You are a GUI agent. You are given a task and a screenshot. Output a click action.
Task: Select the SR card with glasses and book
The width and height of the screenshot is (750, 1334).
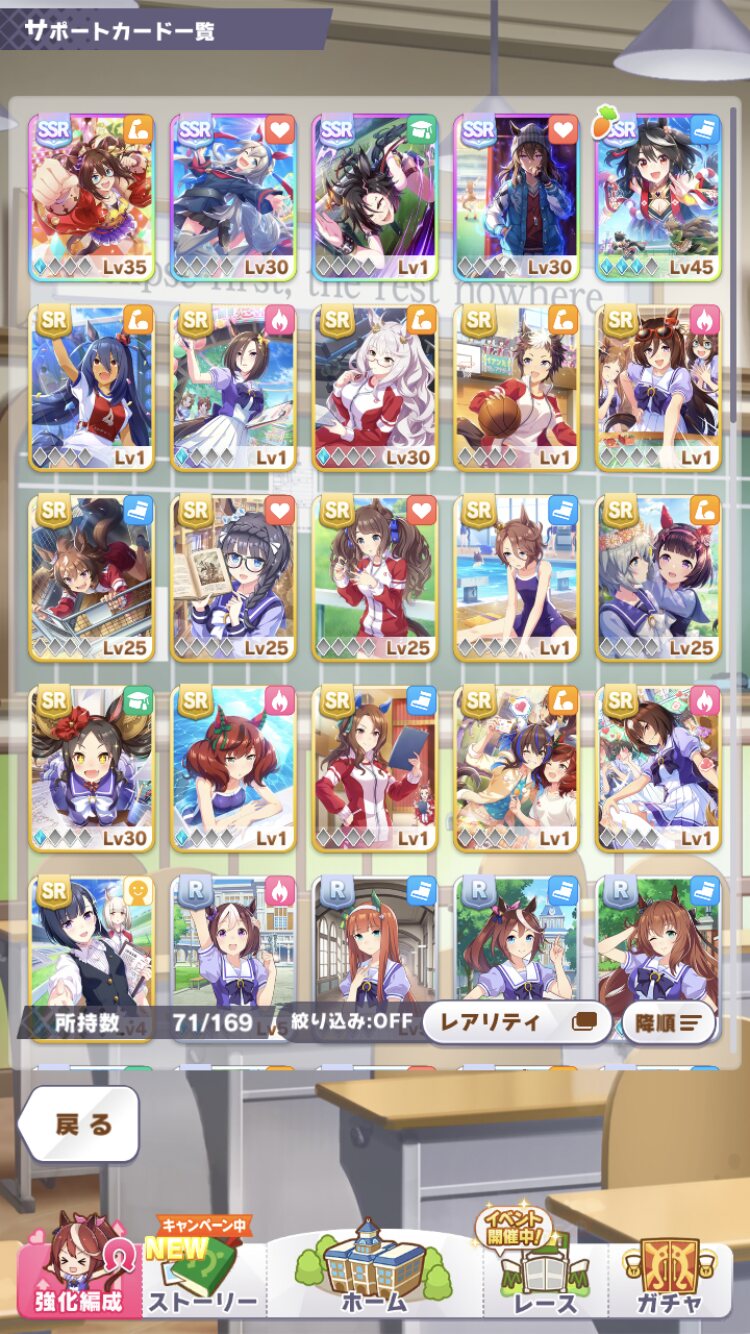[233, 578]
